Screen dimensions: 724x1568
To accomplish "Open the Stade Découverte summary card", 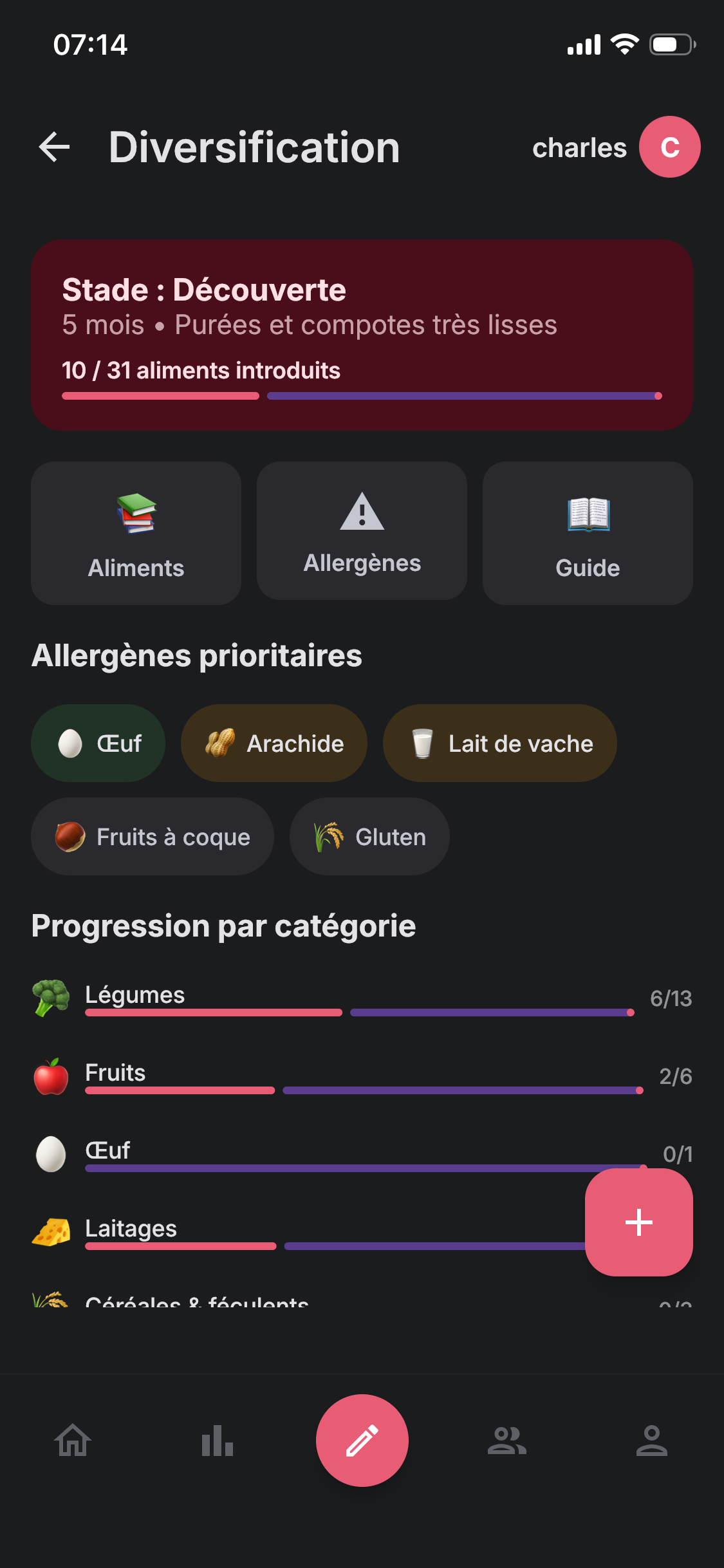I will coord(362,333).
